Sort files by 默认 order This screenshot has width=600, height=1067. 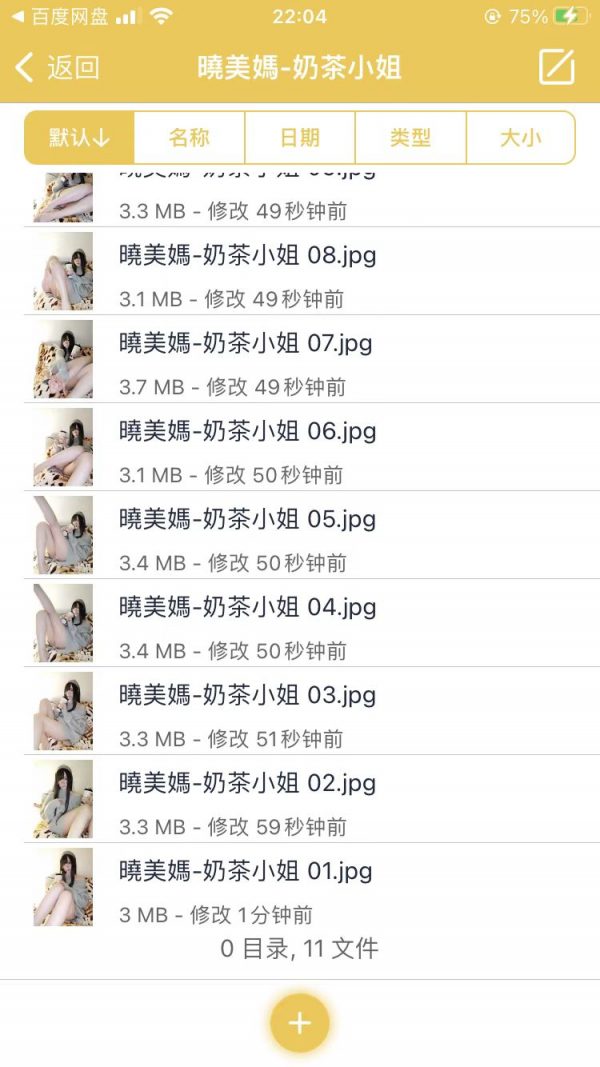pos(79,138)
